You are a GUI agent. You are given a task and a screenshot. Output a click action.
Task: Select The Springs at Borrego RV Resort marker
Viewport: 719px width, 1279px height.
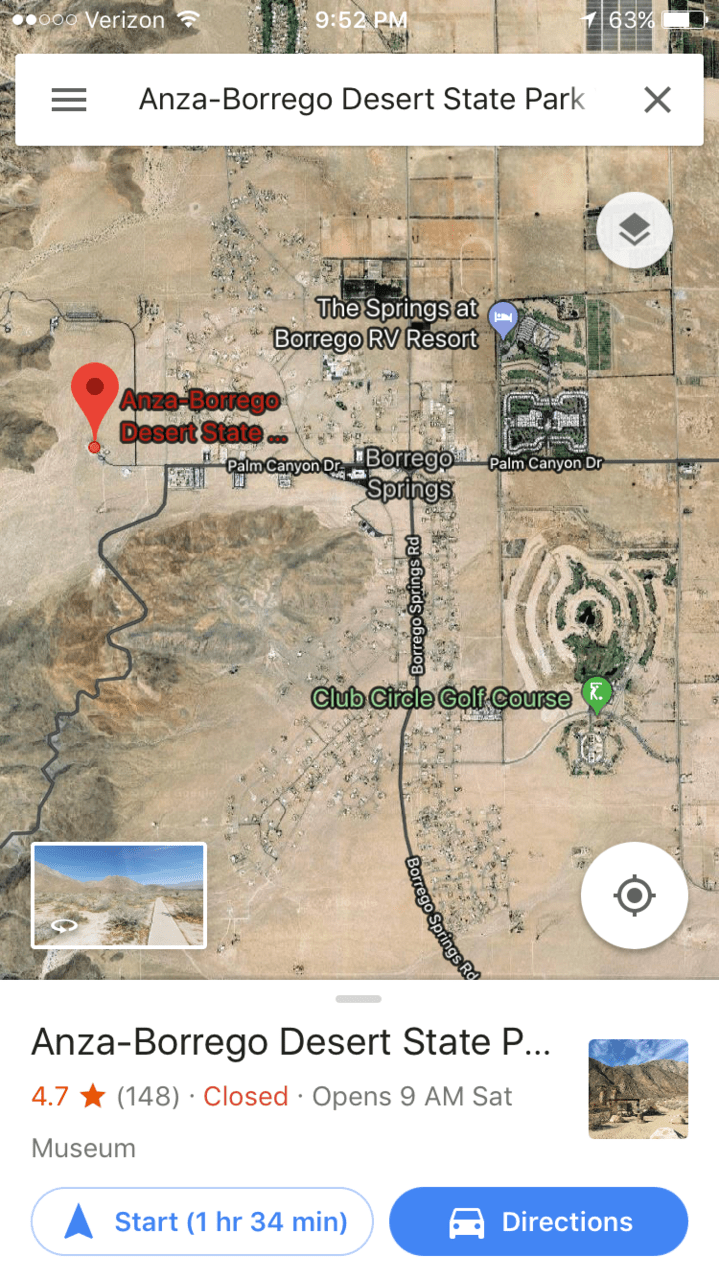click(503, 320)
